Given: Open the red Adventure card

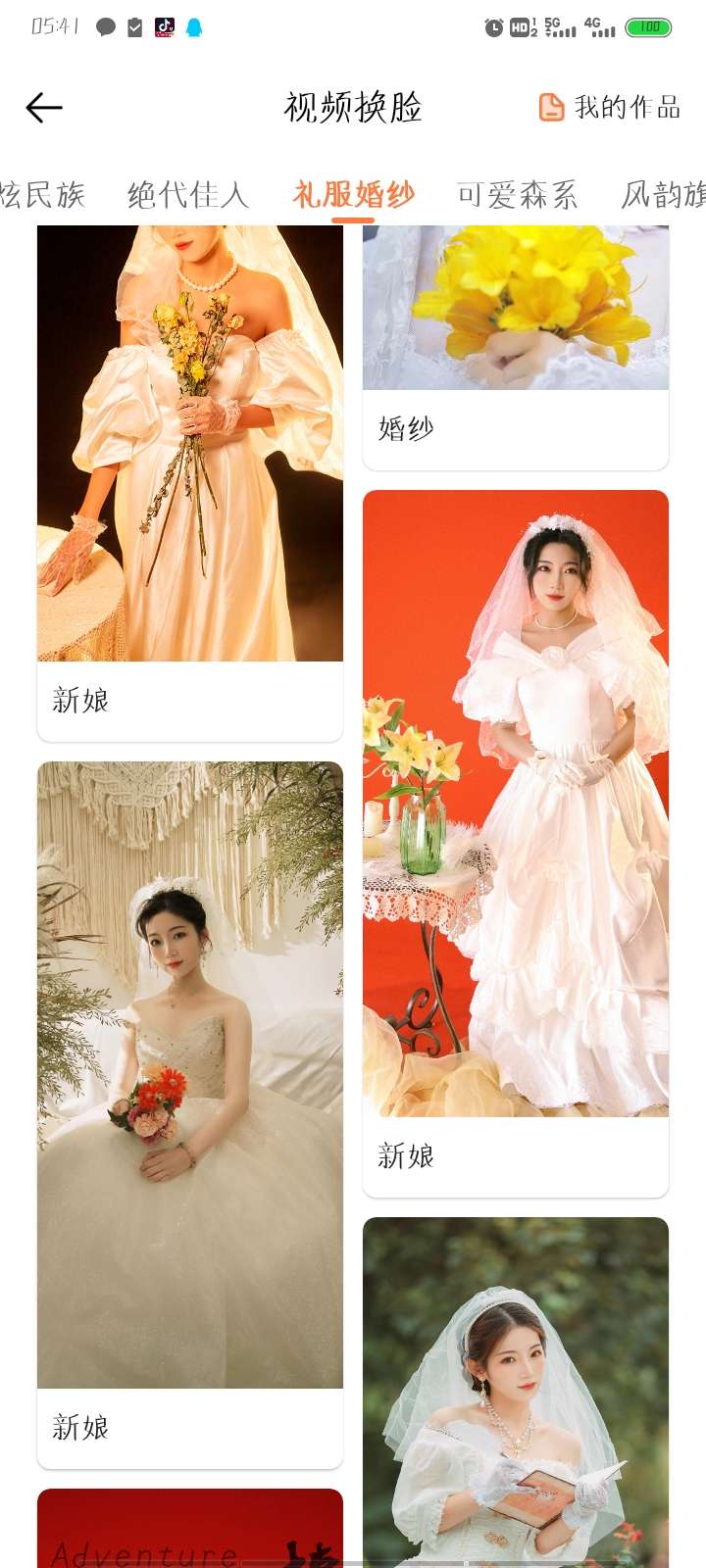Looking at the screenshot, I should (x=190, y=1529).
